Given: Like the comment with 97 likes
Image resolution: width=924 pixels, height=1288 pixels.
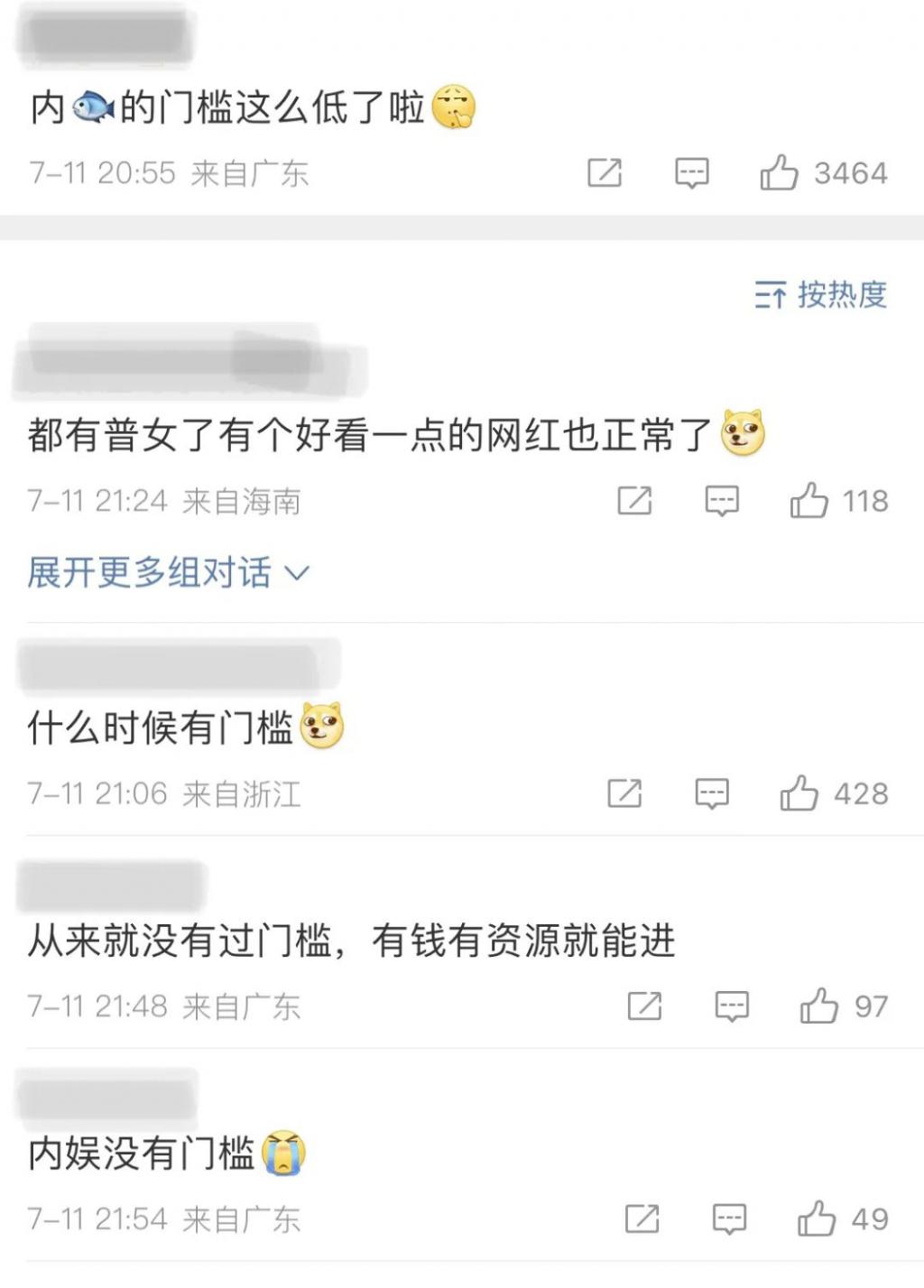Looking at the screenshot, I should point(819,1006).
